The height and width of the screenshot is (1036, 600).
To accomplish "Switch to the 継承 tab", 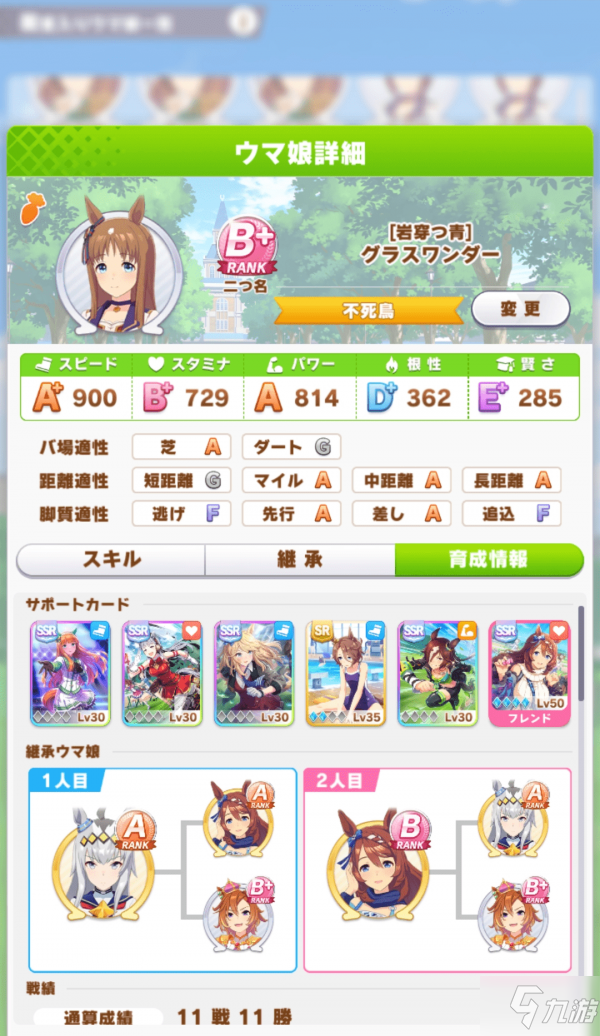I will (299, 560).
